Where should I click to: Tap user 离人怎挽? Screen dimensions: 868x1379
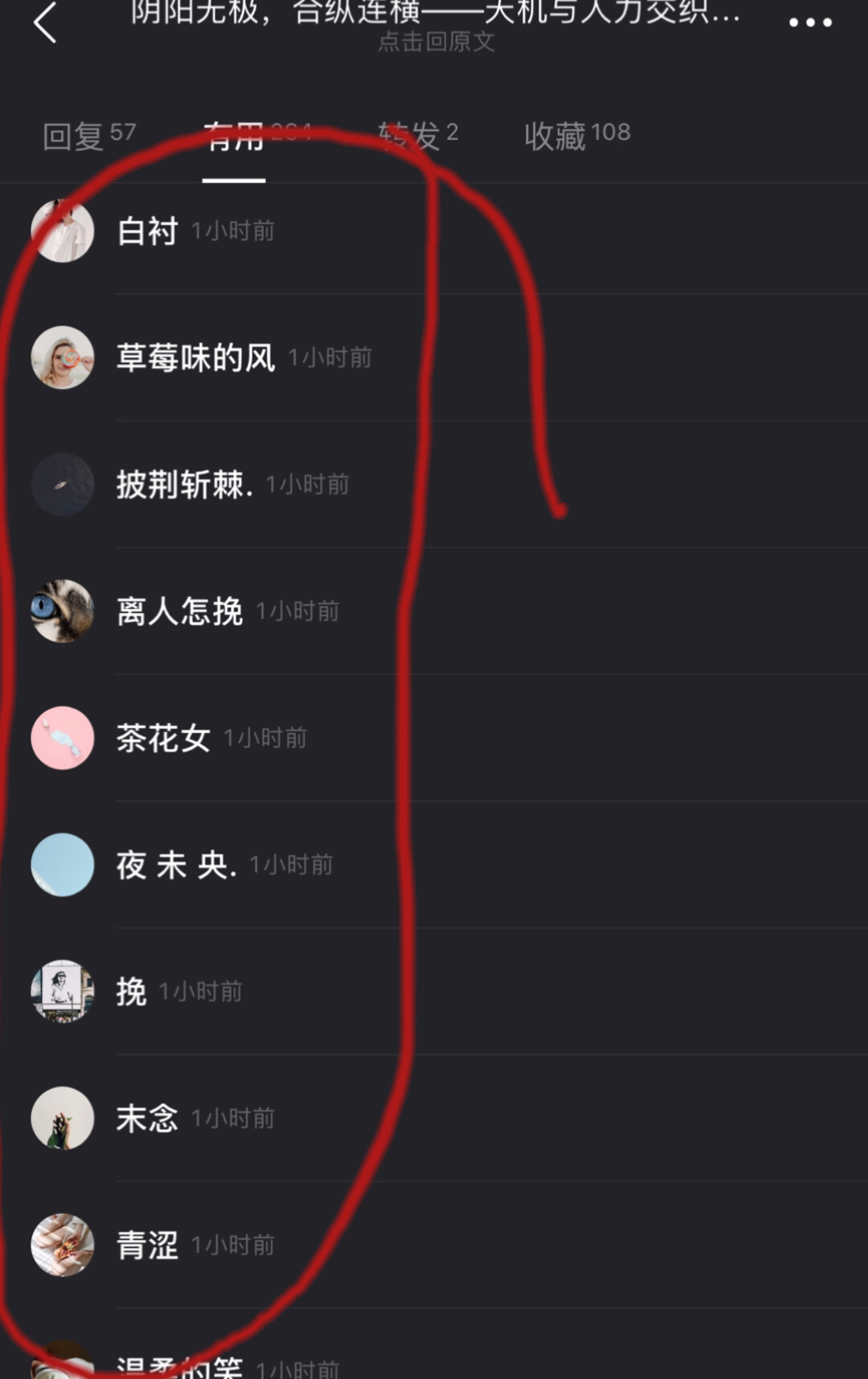coord(179,612)
